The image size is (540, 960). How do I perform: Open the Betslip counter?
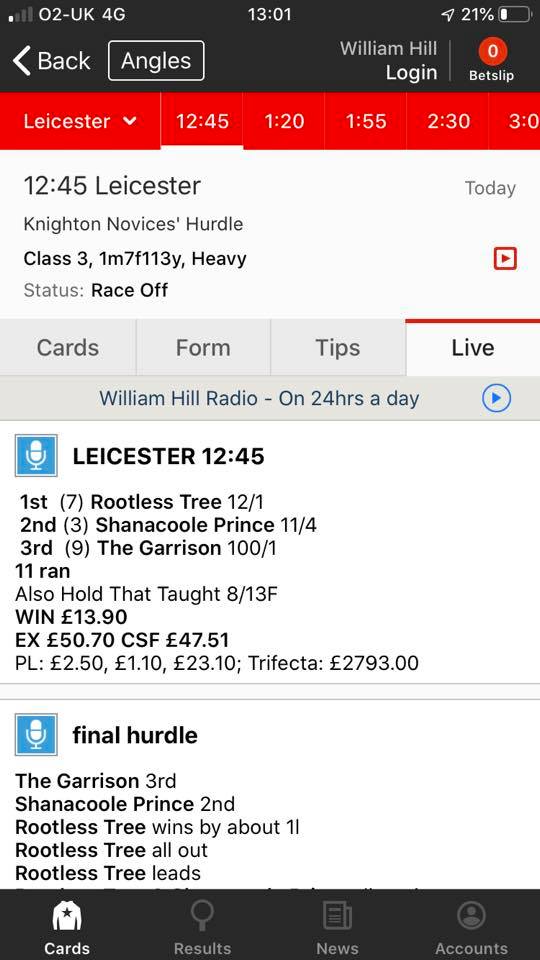[x=492, y=61]
